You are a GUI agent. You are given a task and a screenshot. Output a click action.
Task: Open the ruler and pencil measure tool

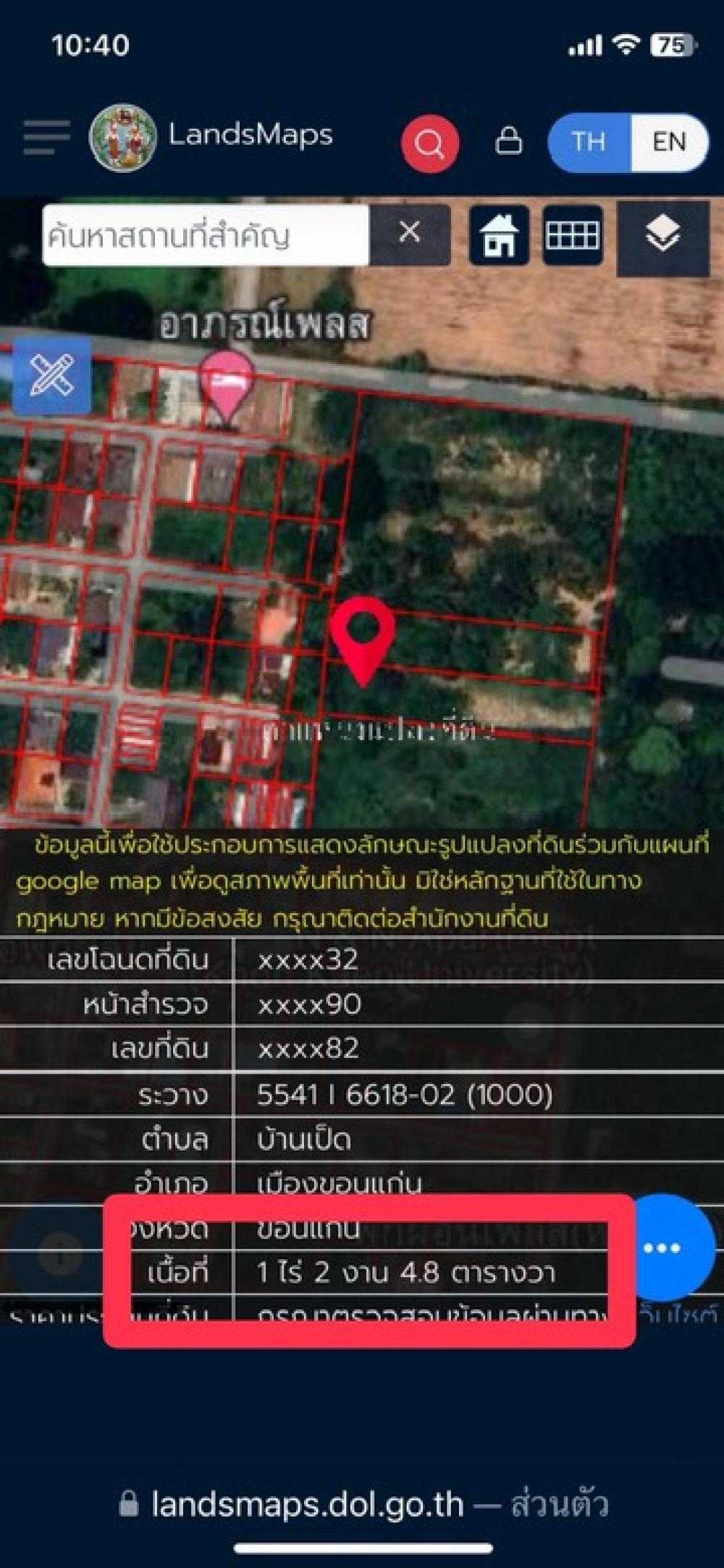[x=51, y=375]
